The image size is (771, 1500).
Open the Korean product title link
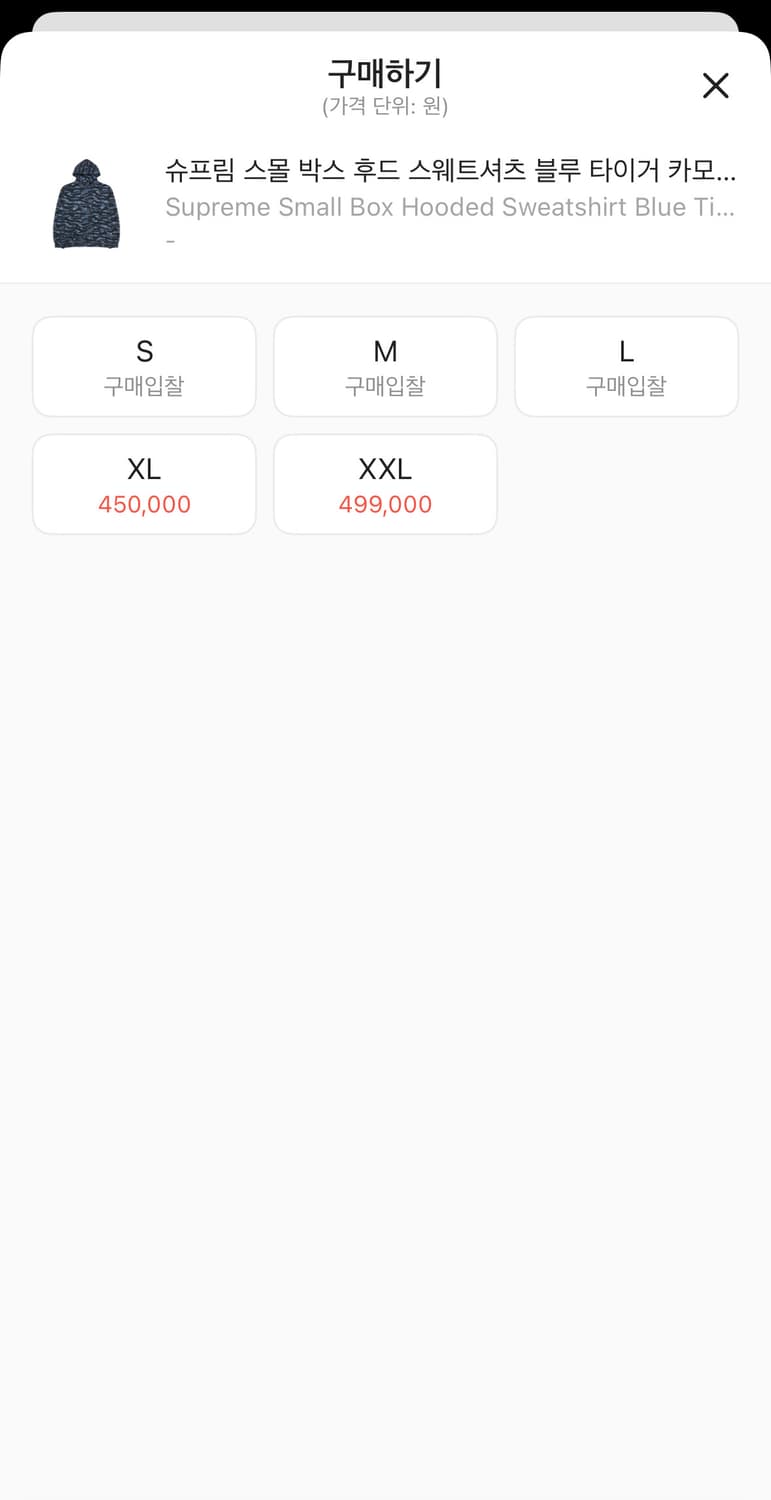tap(450, 171)
